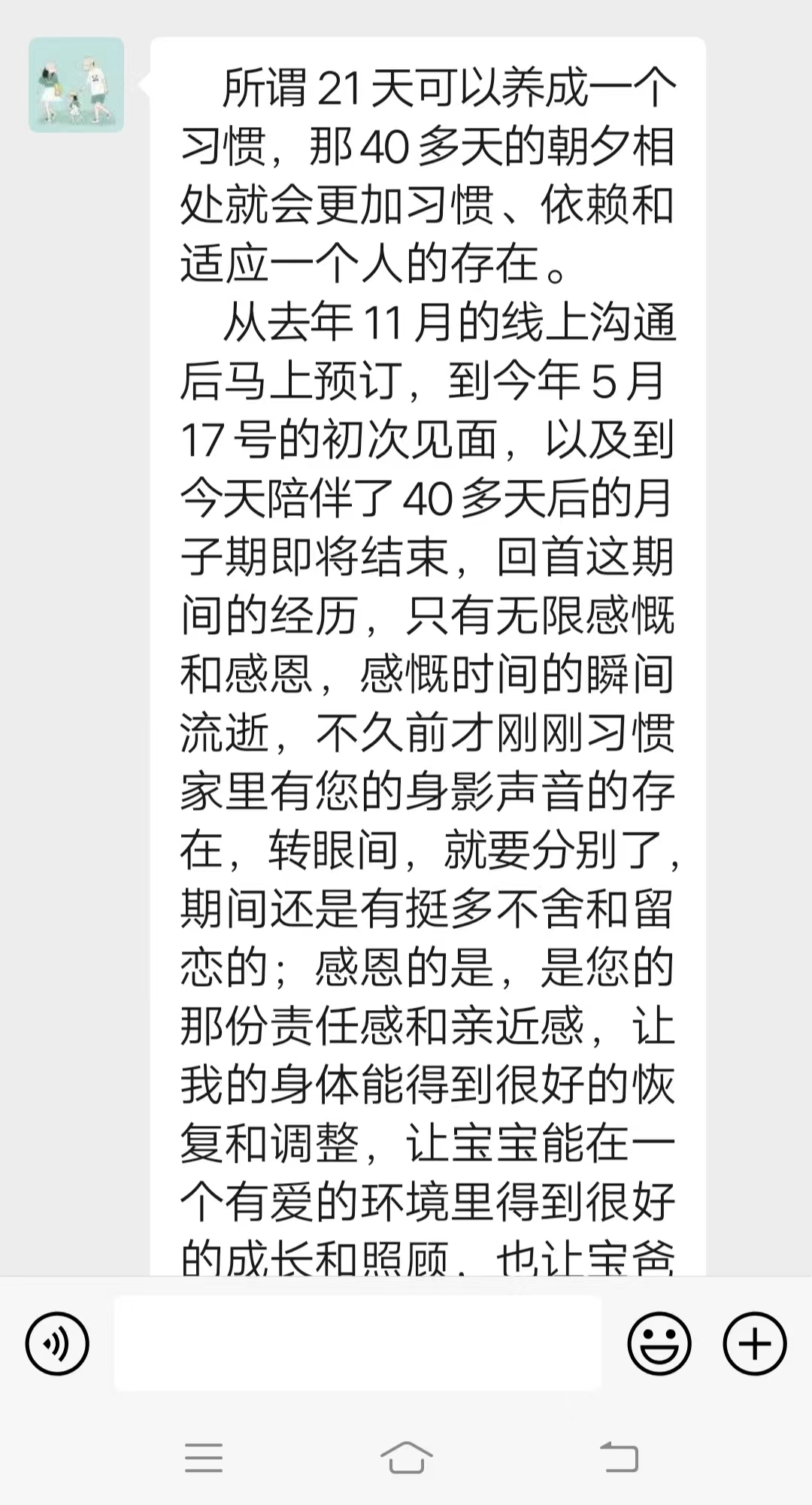
Task: Open the recent apps menu button
Action: [204, 1458]
